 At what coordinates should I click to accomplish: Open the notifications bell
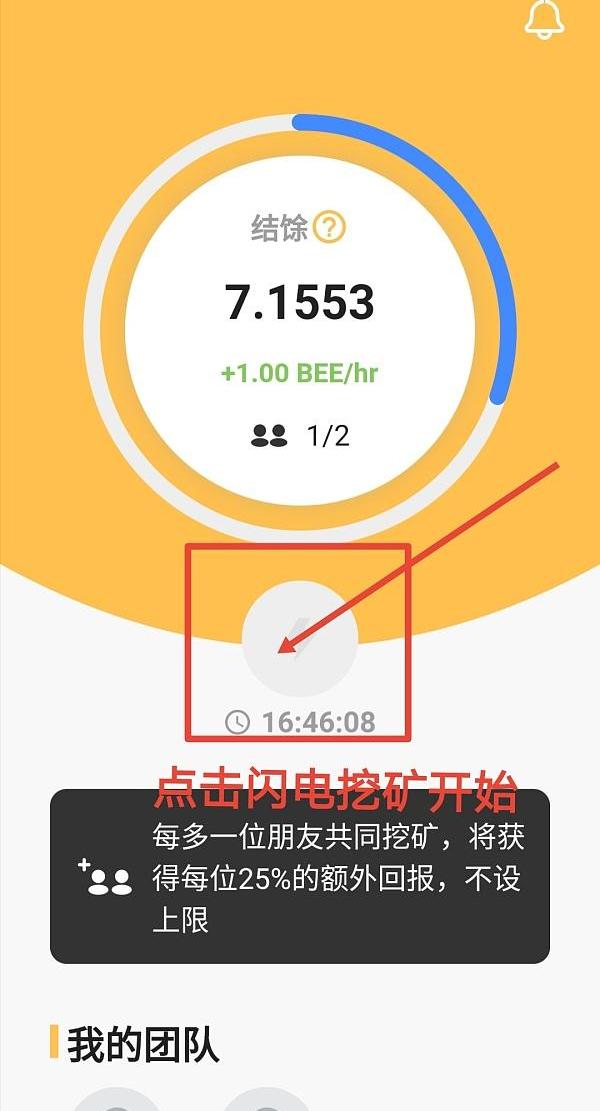[x=544, y=18]
